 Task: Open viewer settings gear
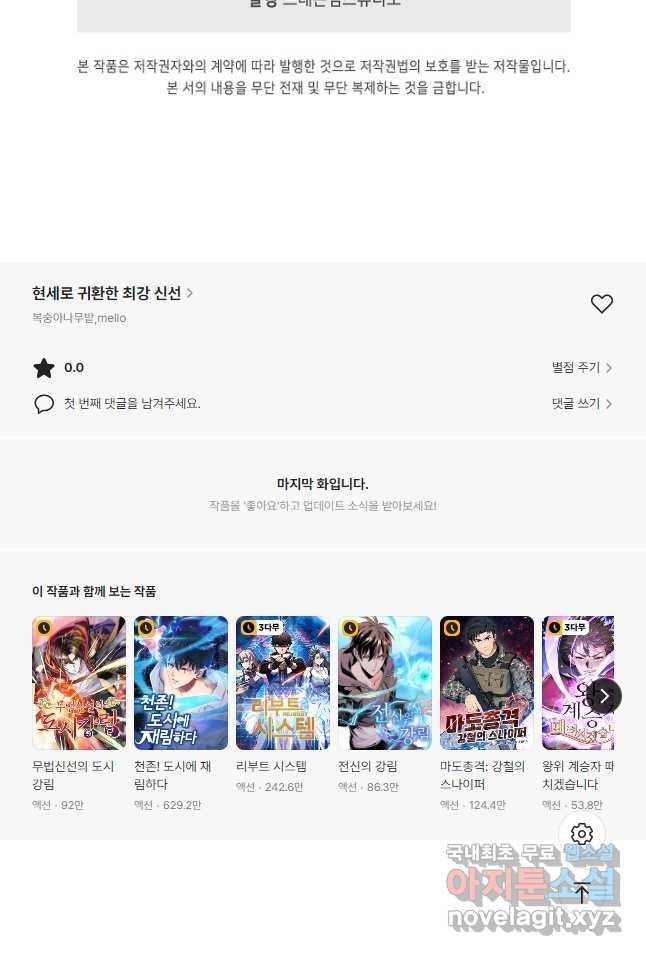pyautogui.click(x=582, y=834)
